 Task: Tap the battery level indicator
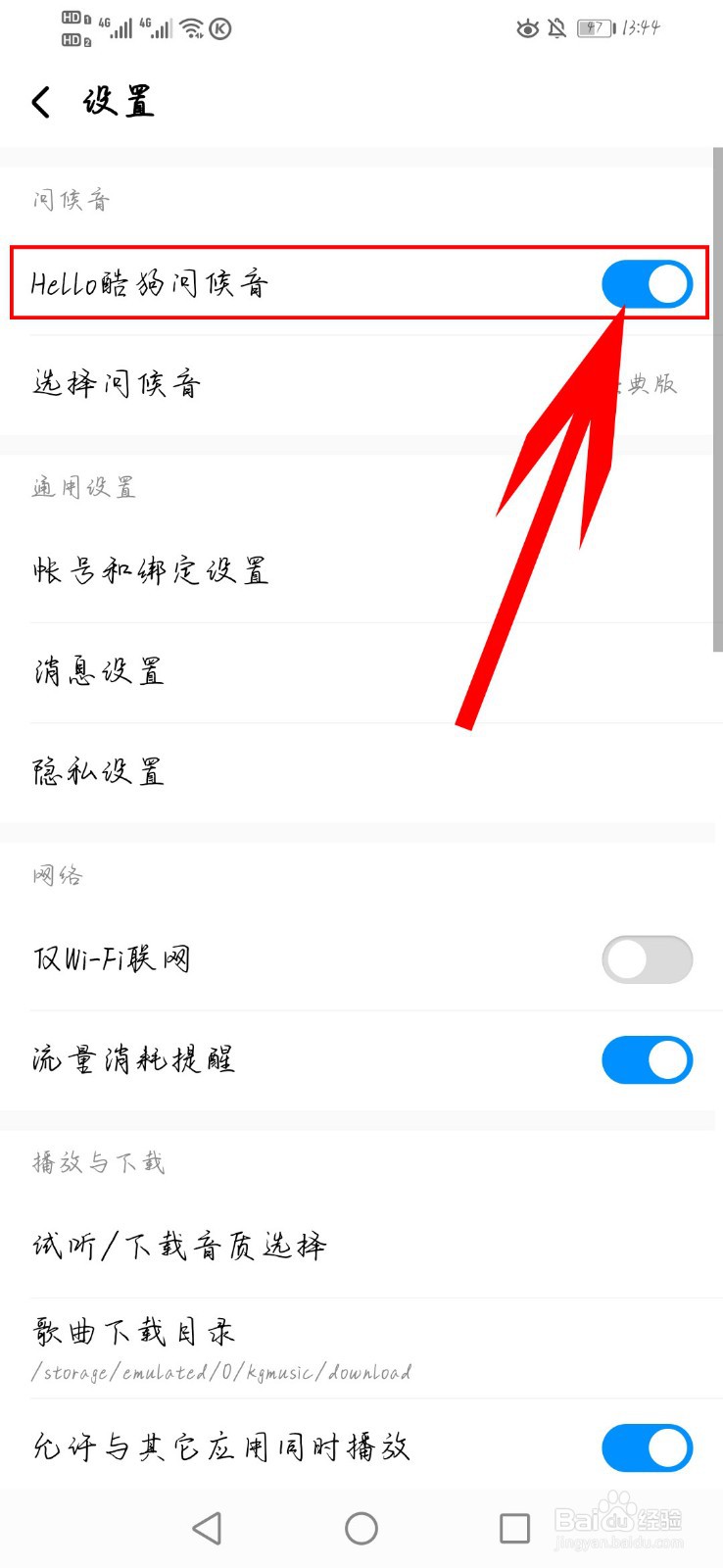(593, 29)
